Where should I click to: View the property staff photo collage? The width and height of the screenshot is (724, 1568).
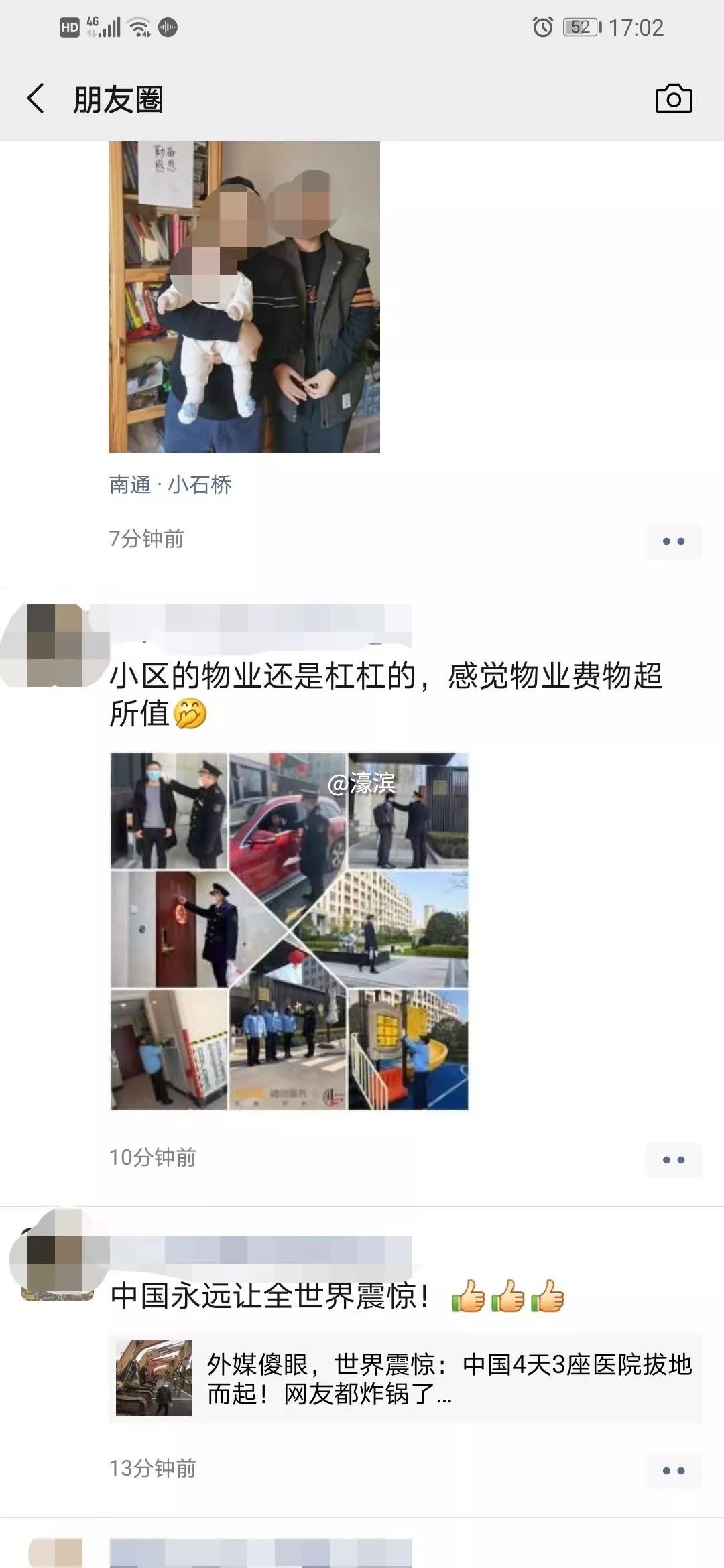click(x=289, y=931)
